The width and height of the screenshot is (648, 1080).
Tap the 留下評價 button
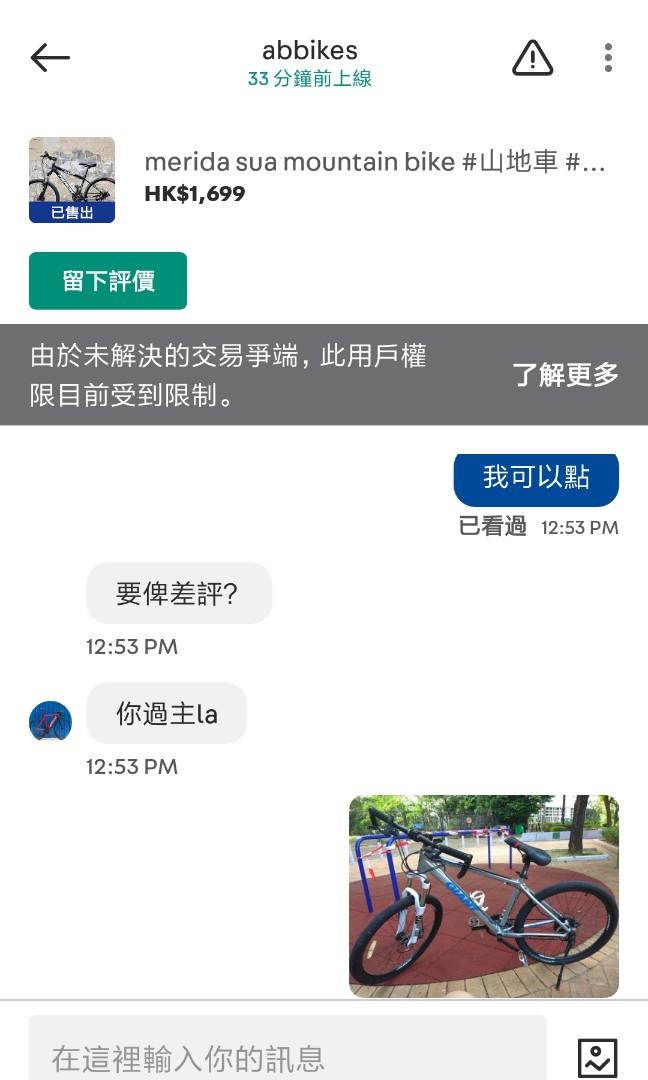click(x=108, y=281)
